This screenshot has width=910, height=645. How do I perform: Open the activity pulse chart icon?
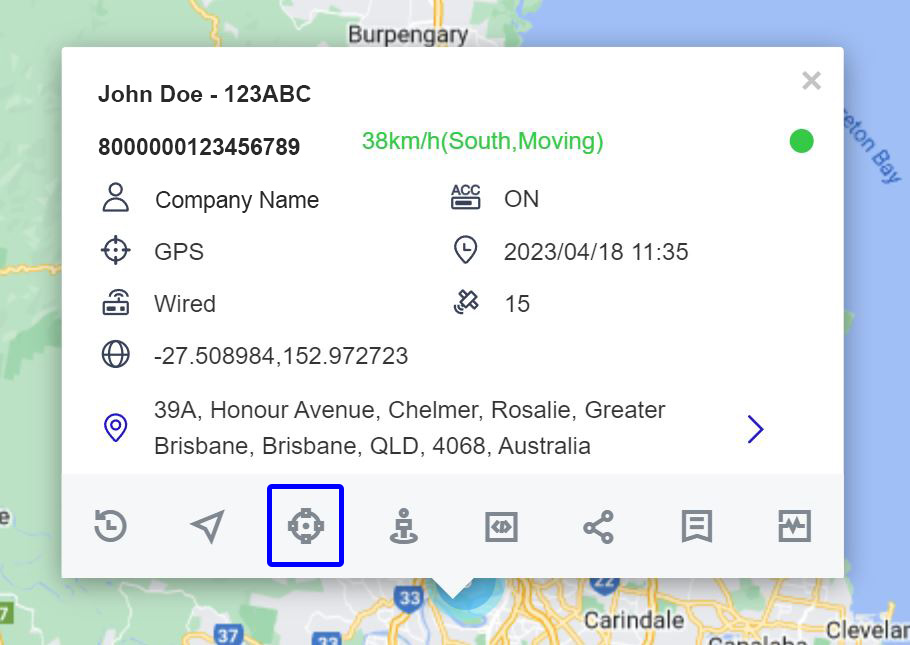[x=794, y=526]
